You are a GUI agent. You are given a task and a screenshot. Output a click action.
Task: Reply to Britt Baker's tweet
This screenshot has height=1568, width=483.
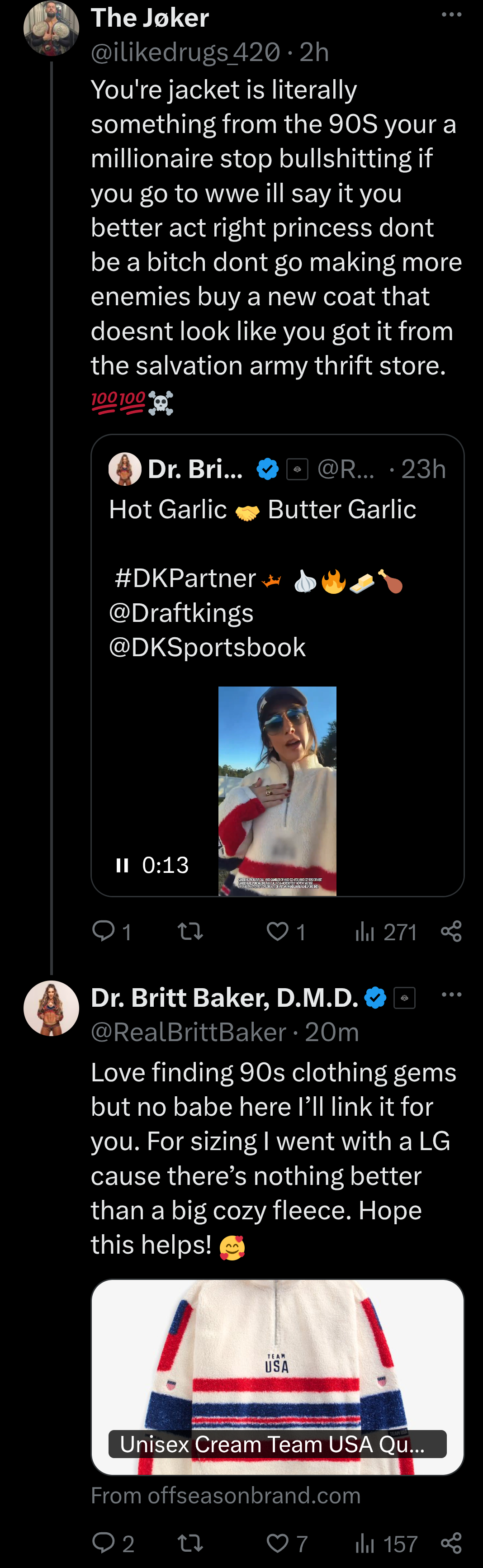point(104,1543)
